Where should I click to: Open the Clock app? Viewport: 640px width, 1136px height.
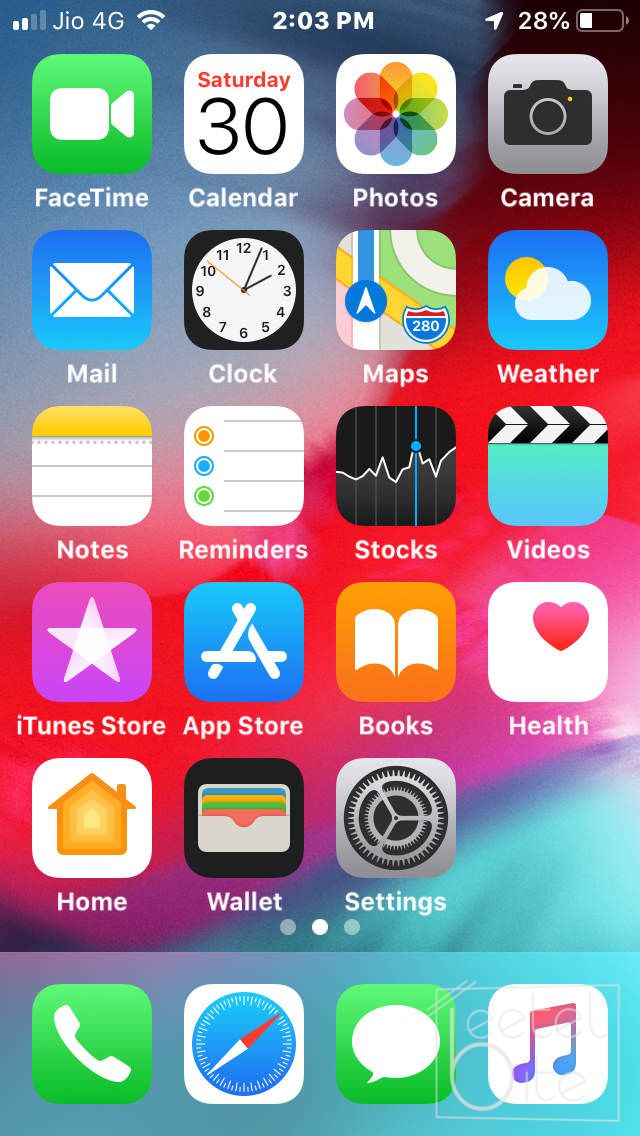(244, 290)
